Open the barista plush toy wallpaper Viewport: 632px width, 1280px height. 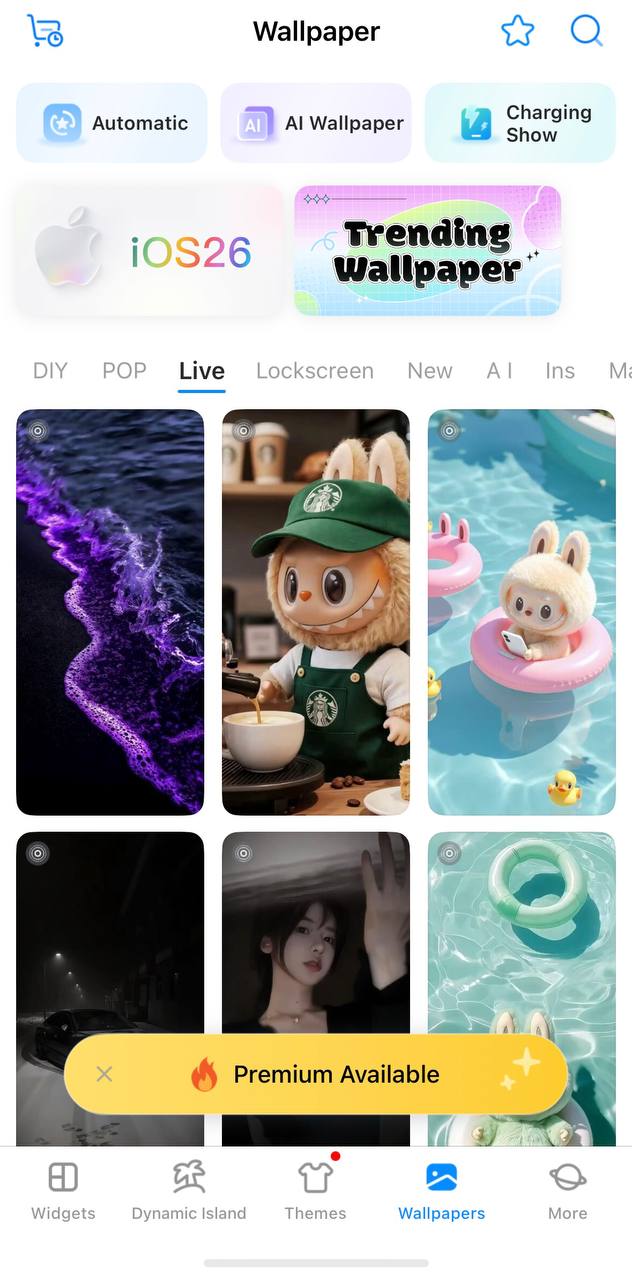(x=316, y=612)
